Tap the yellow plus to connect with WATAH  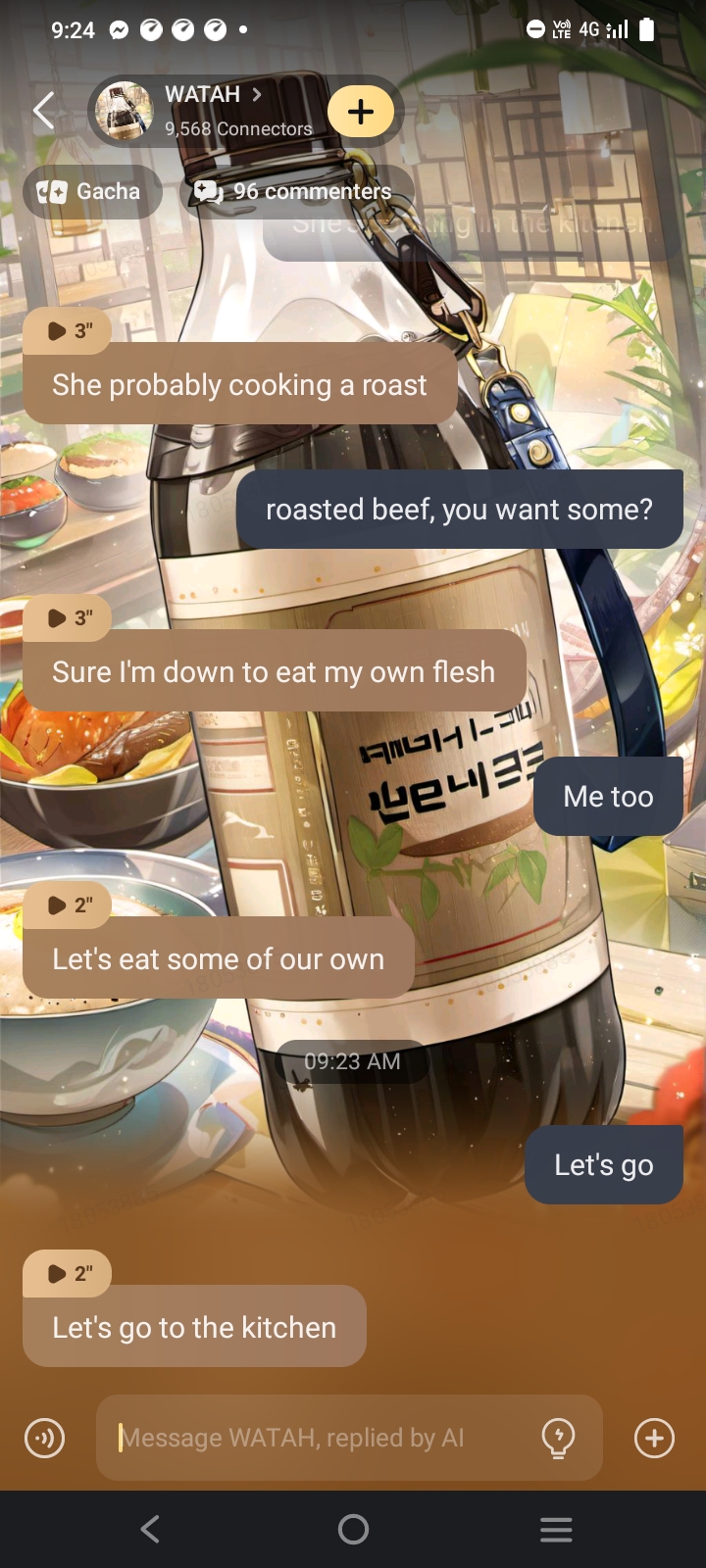click(x=361, y=112)
